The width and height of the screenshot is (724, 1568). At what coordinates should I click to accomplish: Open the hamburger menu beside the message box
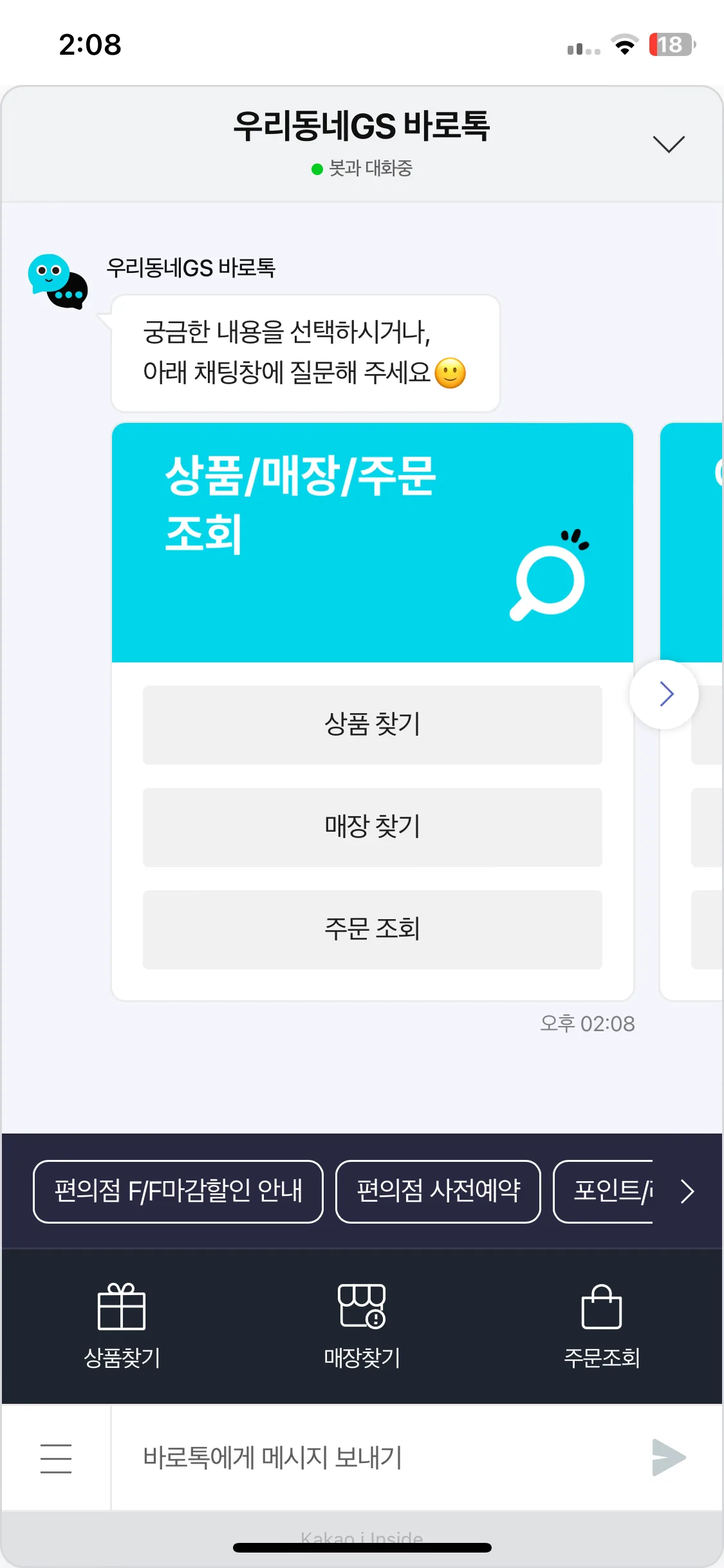pyautogui.click(x=56, y=1458)
